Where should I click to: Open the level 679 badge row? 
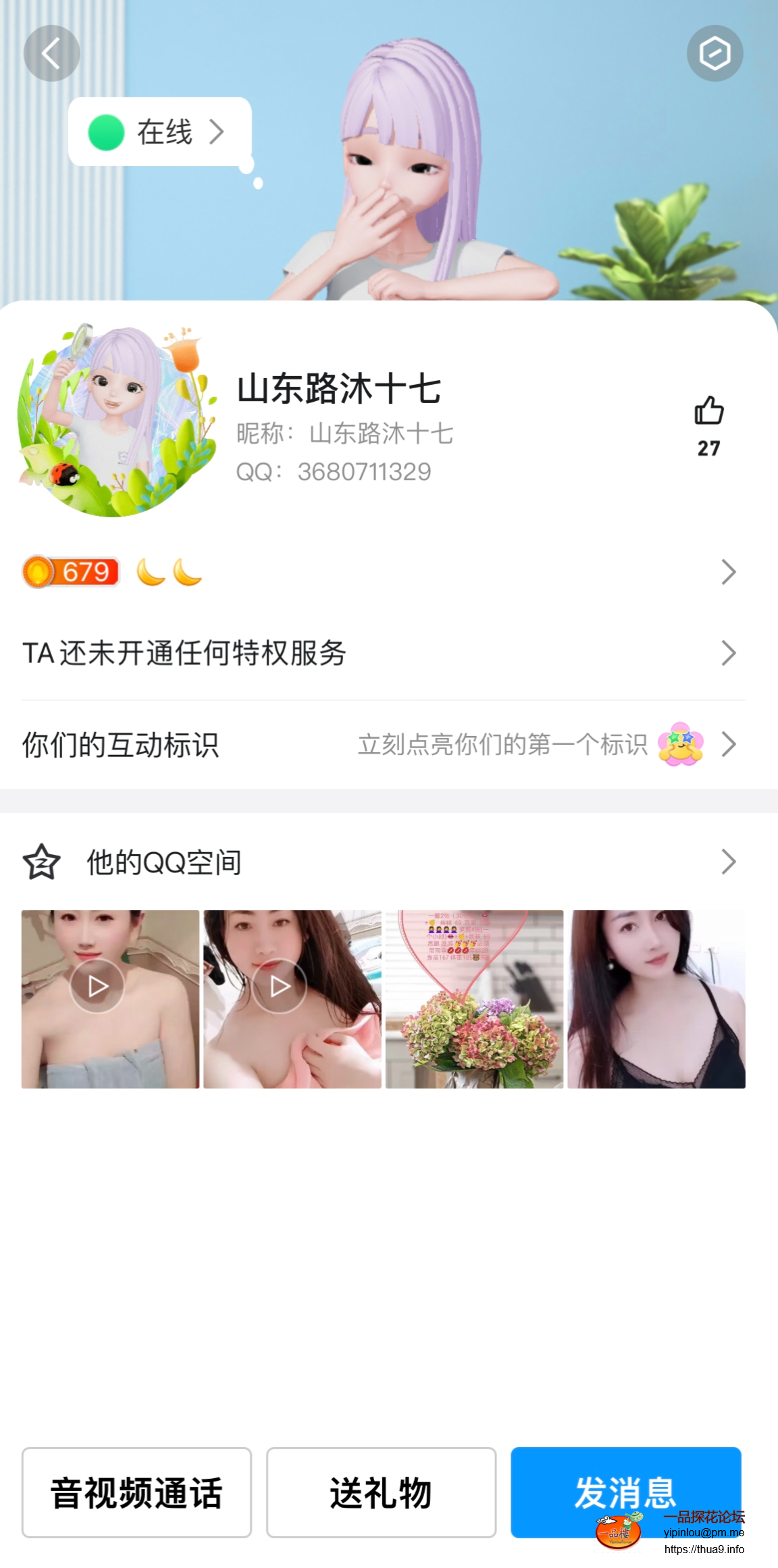pos(378,572)
